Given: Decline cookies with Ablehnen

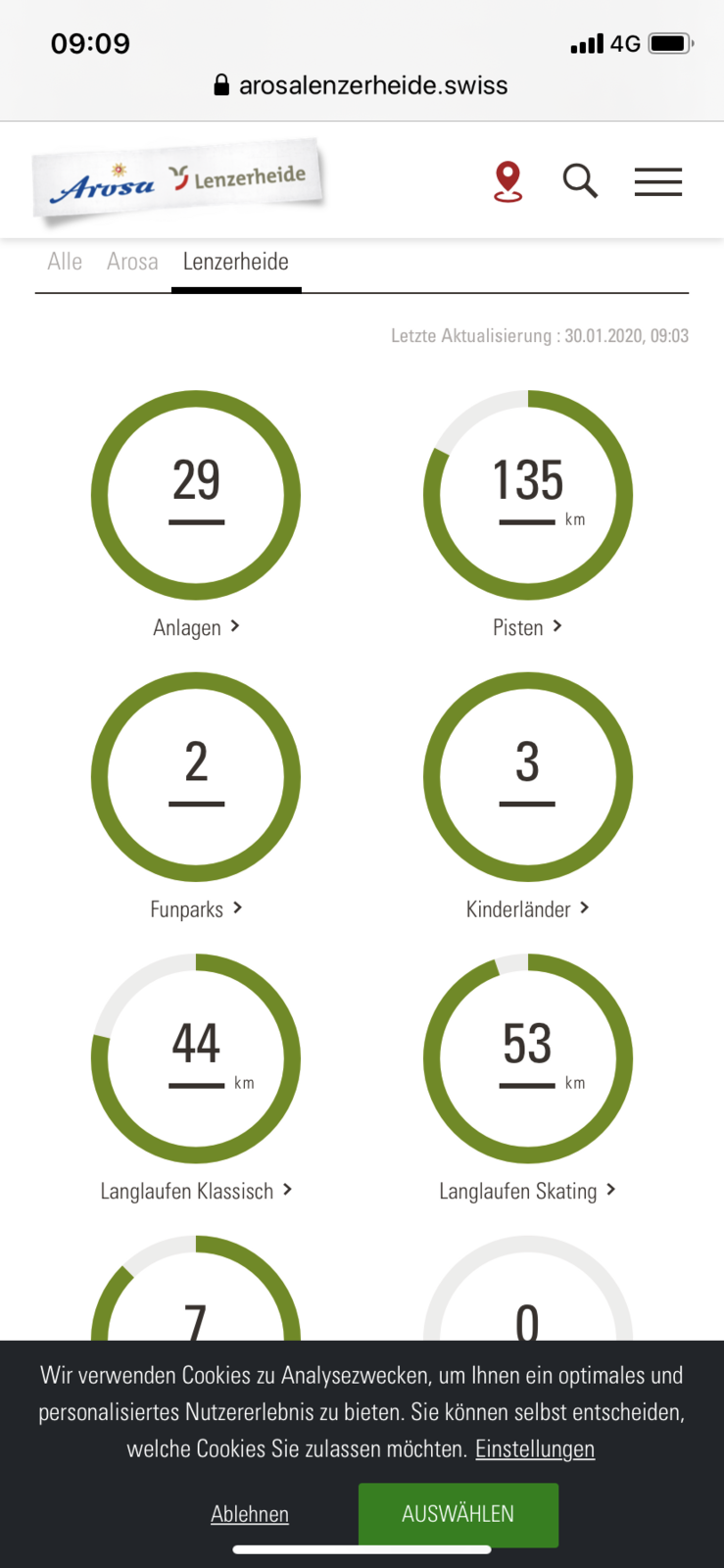Looking at the screenshot, I should 250,1514.
